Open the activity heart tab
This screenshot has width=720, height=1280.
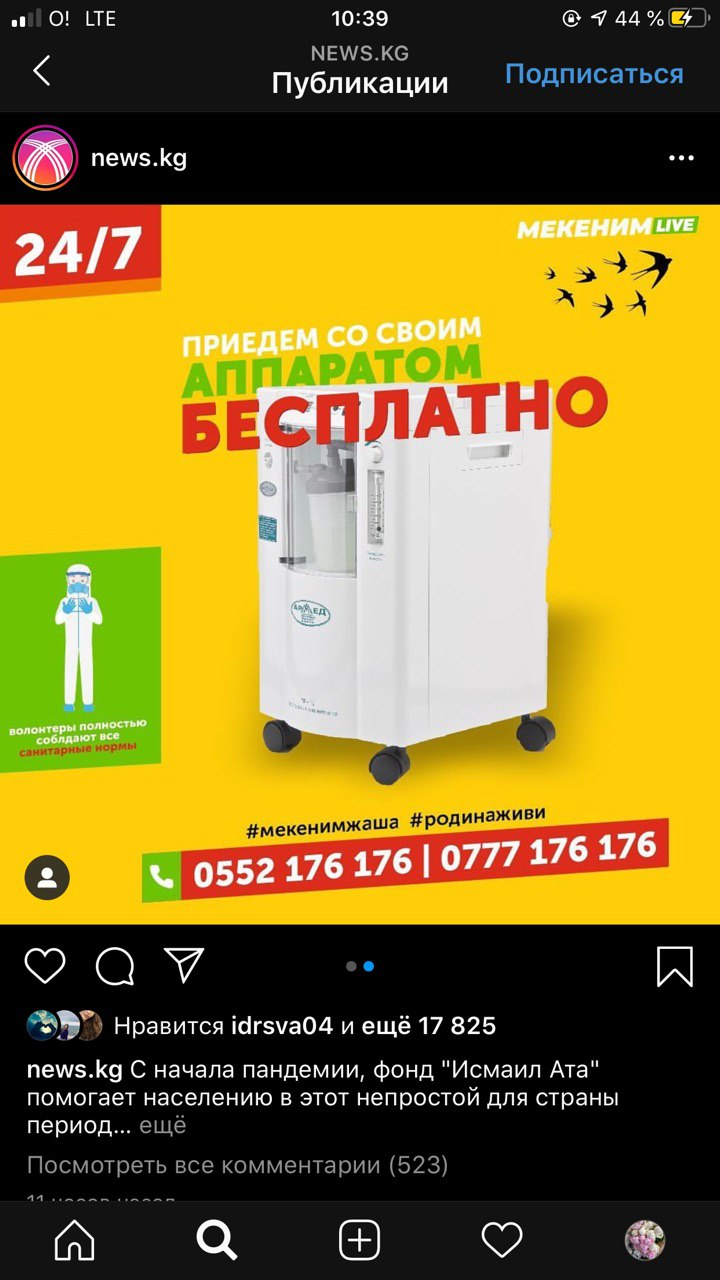(502, 1241)
